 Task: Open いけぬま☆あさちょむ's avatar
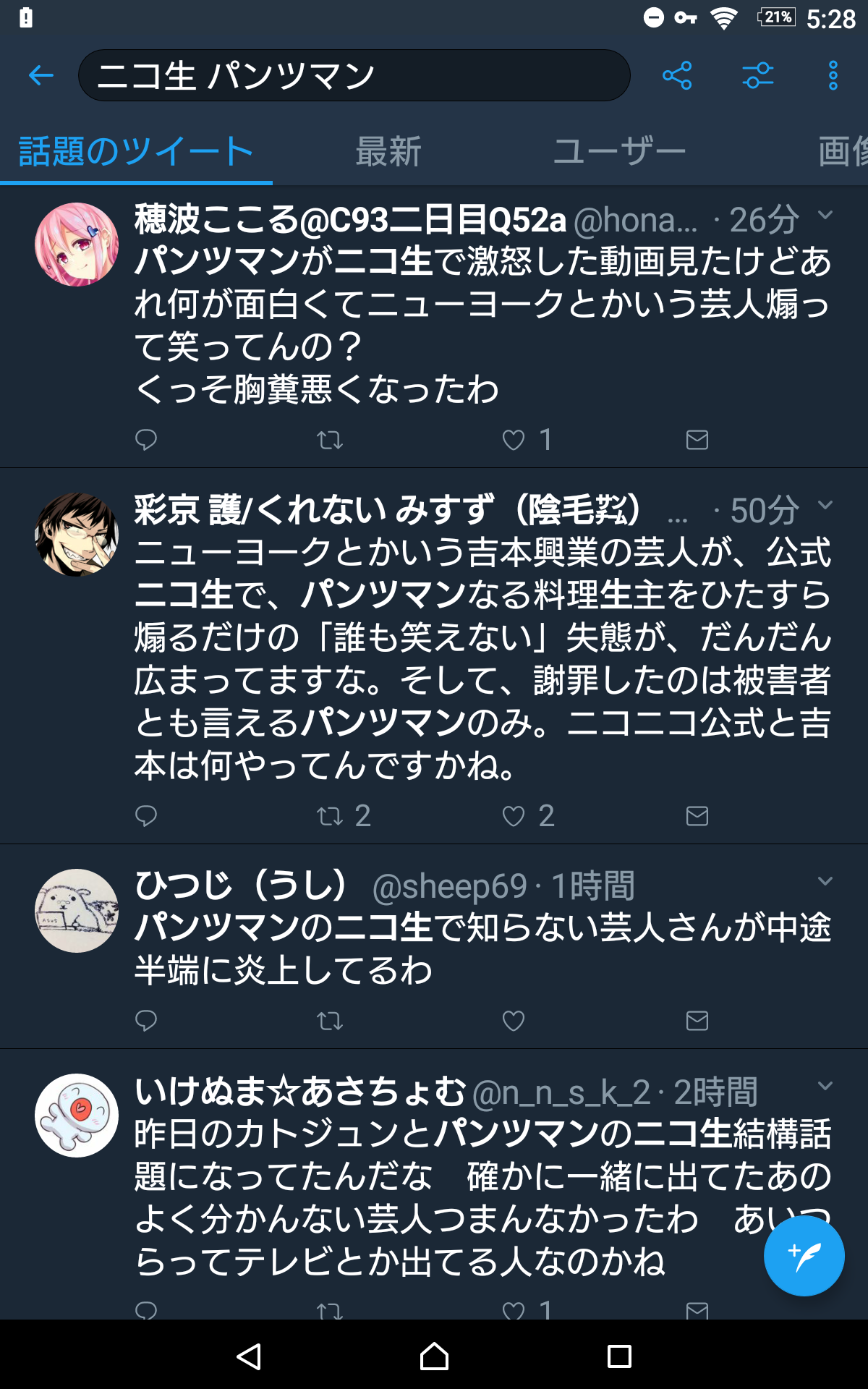[x=77, y=1115]
